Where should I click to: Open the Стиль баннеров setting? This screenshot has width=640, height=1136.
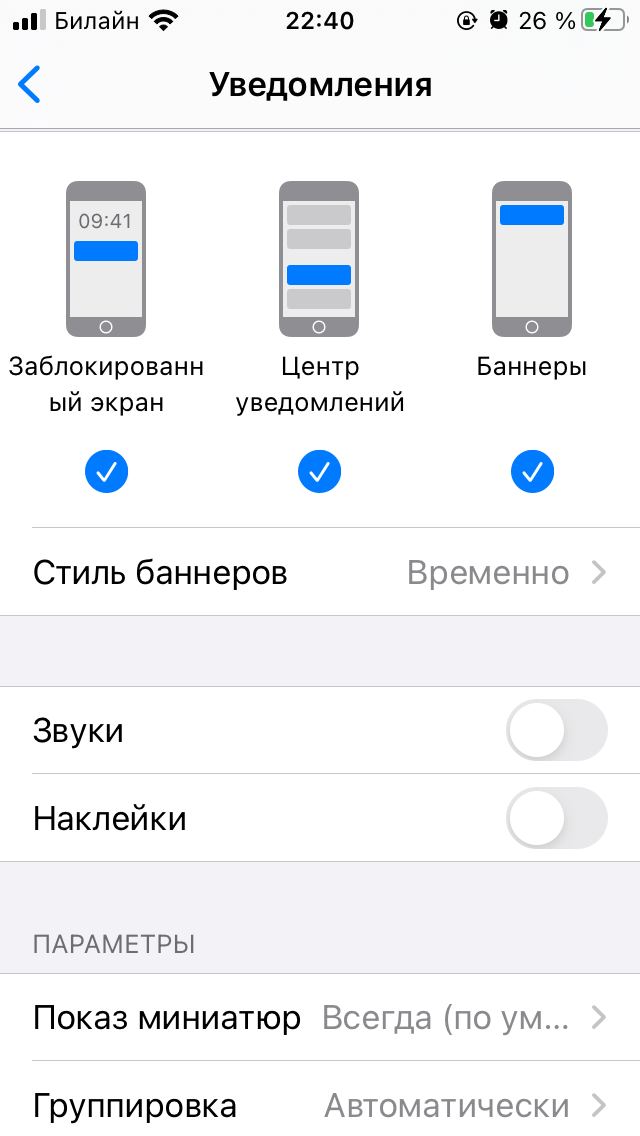click(x=320, y=572)
